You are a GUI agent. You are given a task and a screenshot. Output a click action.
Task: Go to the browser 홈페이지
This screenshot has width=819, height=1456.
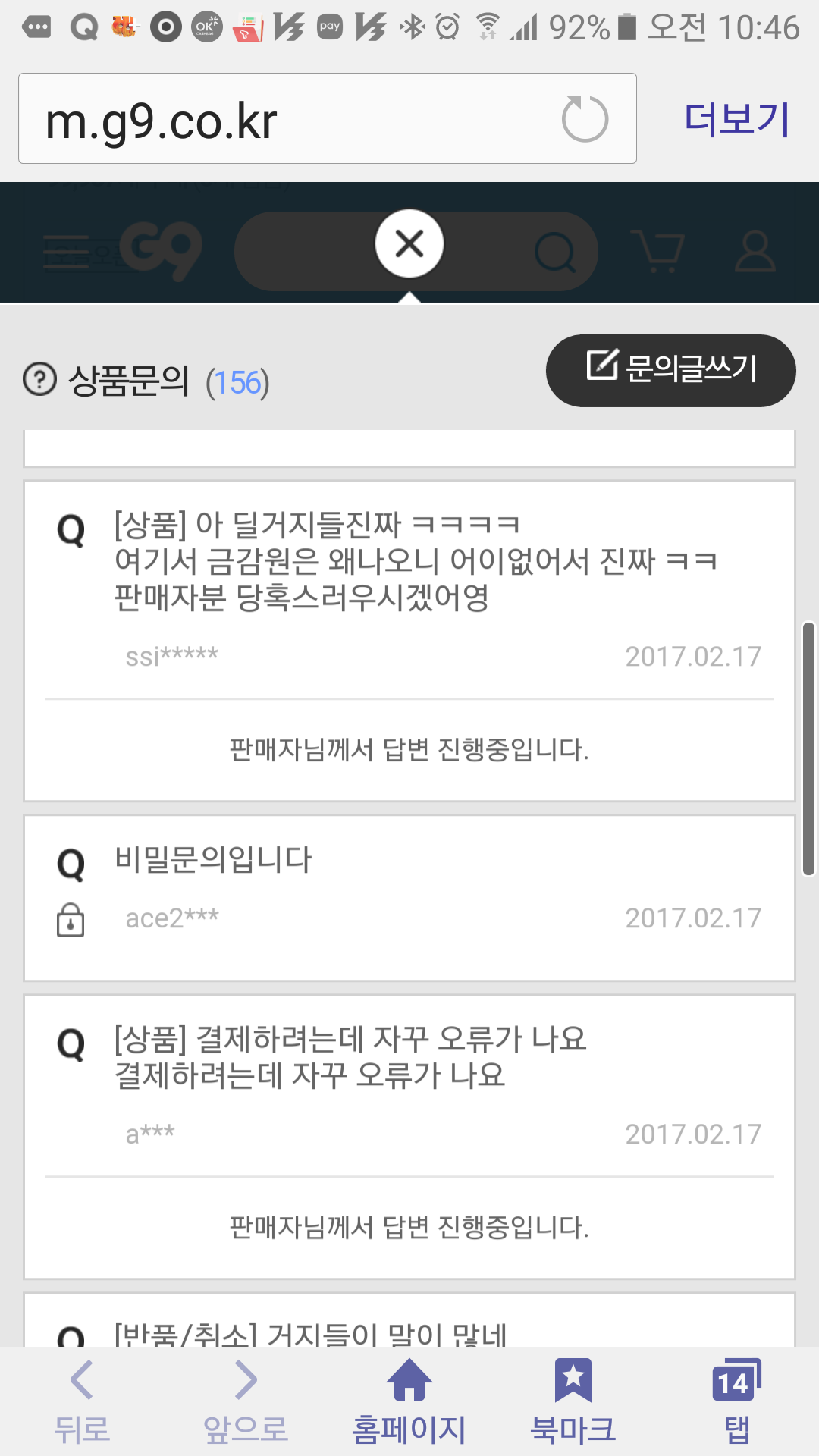point(409,1401)
